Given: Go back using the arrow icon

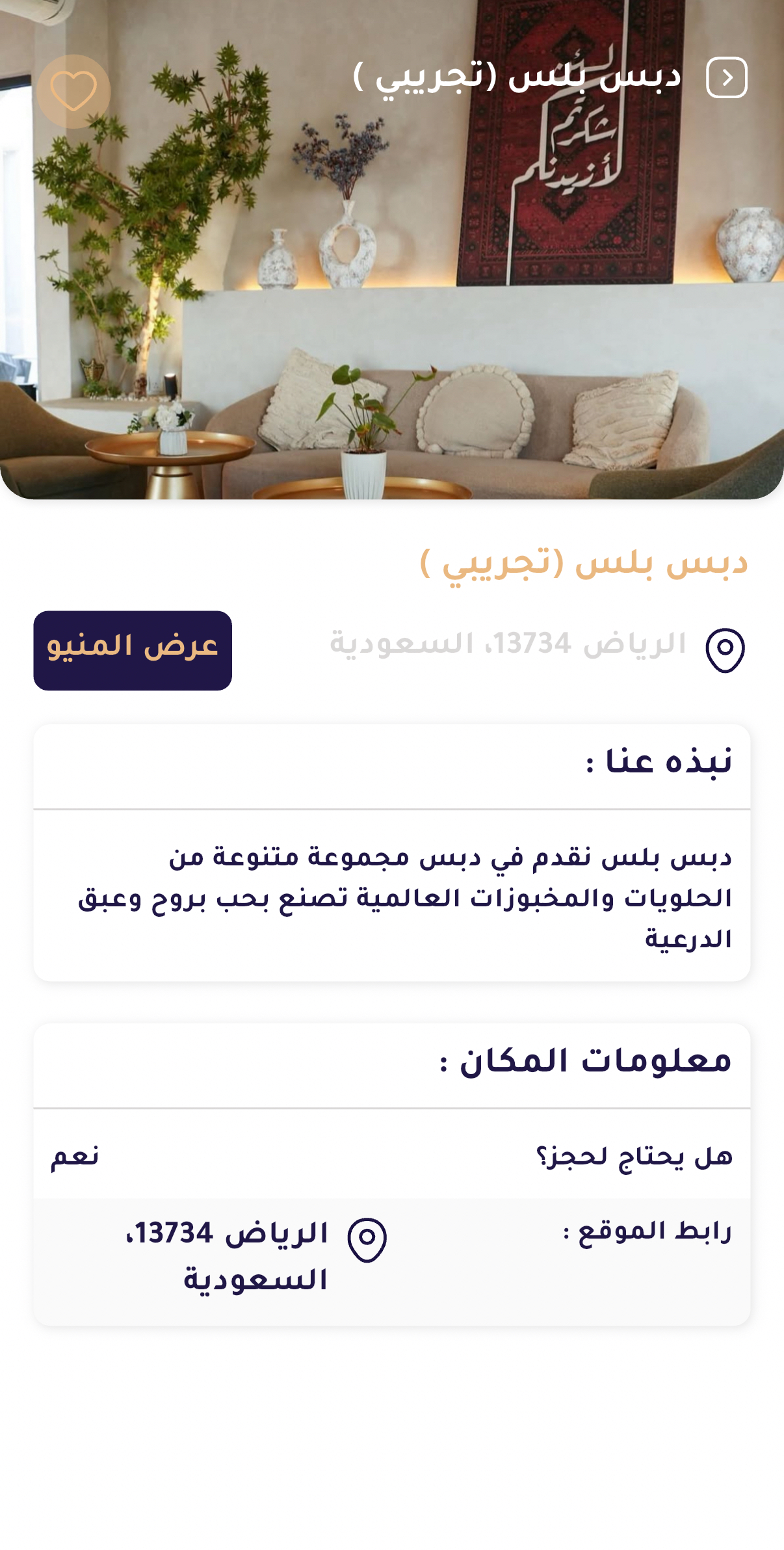Looking at the screenshot, I should (x=726, y=77).
